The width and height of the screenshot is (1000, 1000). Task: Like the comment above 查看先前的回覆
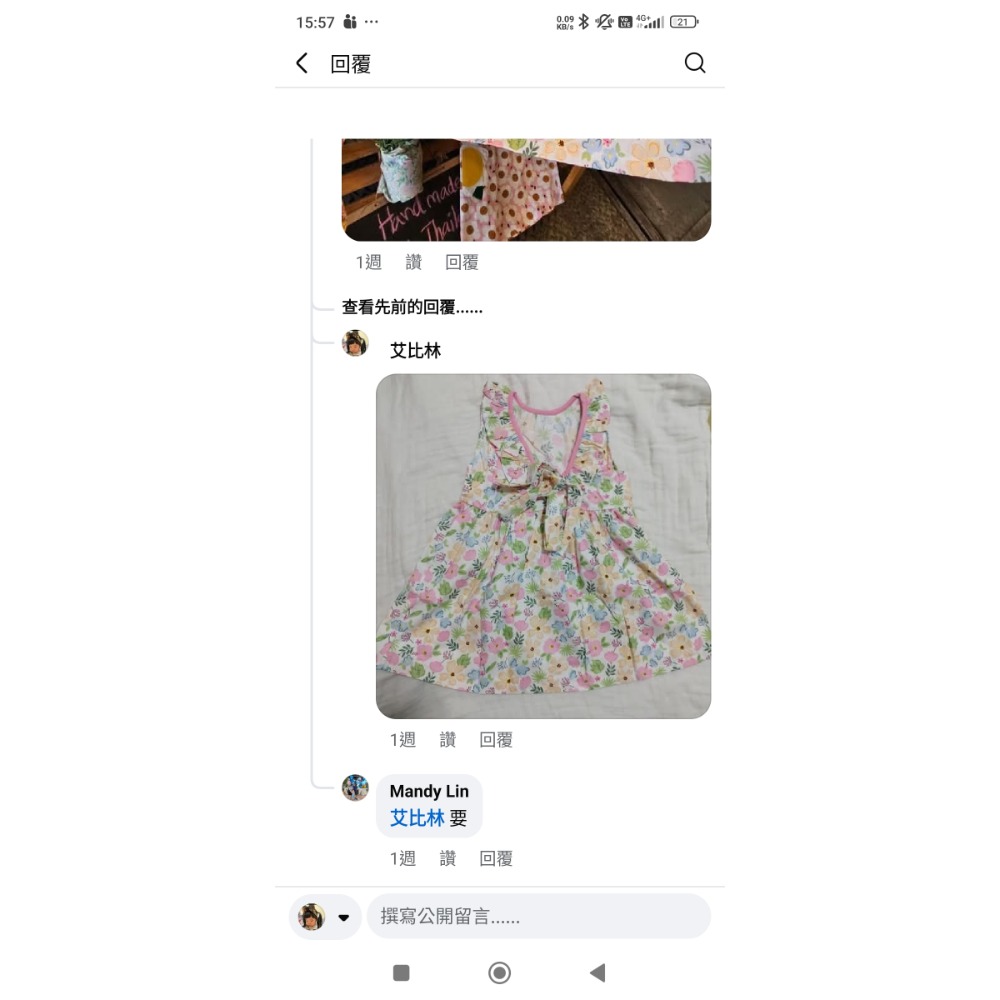point(413,262)
